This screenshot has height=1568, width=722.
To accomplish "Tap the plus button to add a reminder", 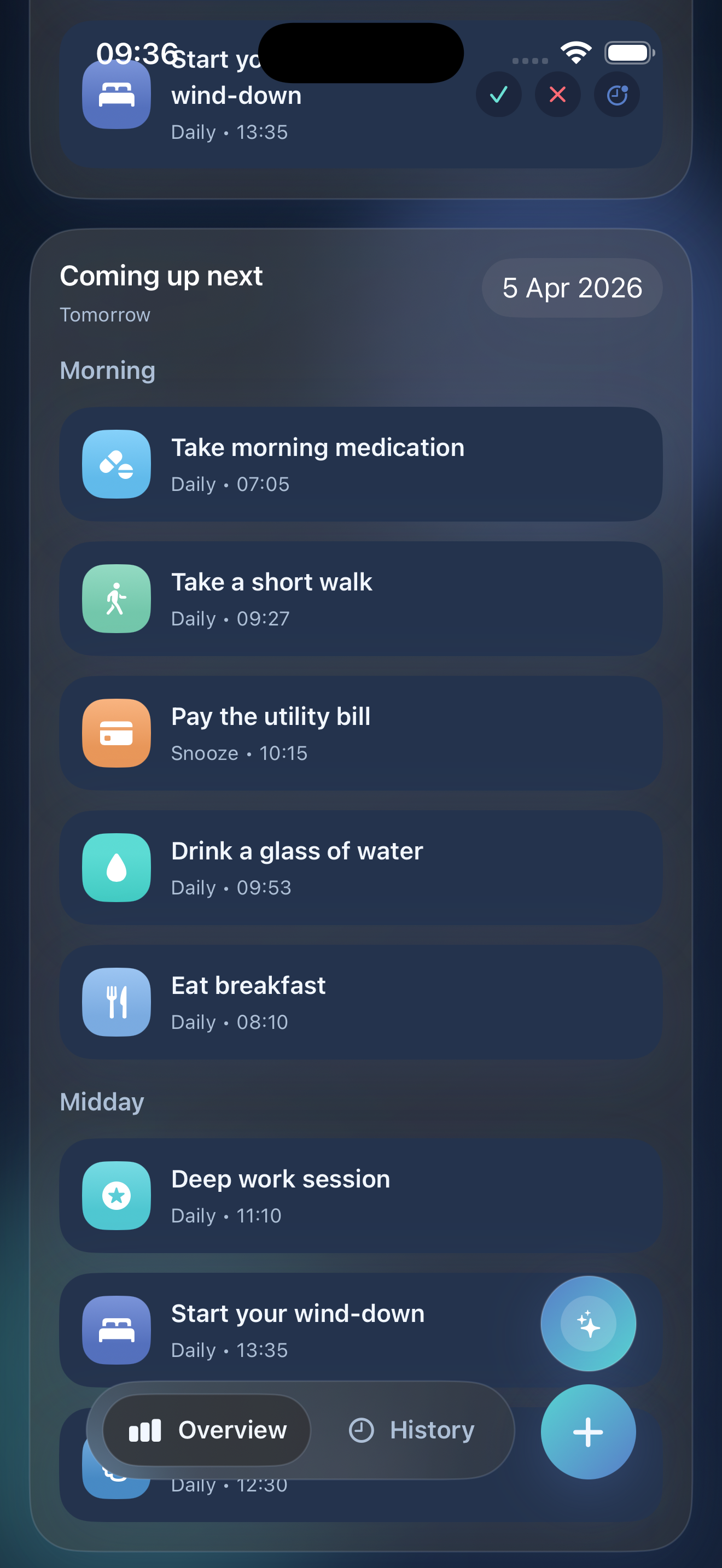I will click(x=587, y=1432).
